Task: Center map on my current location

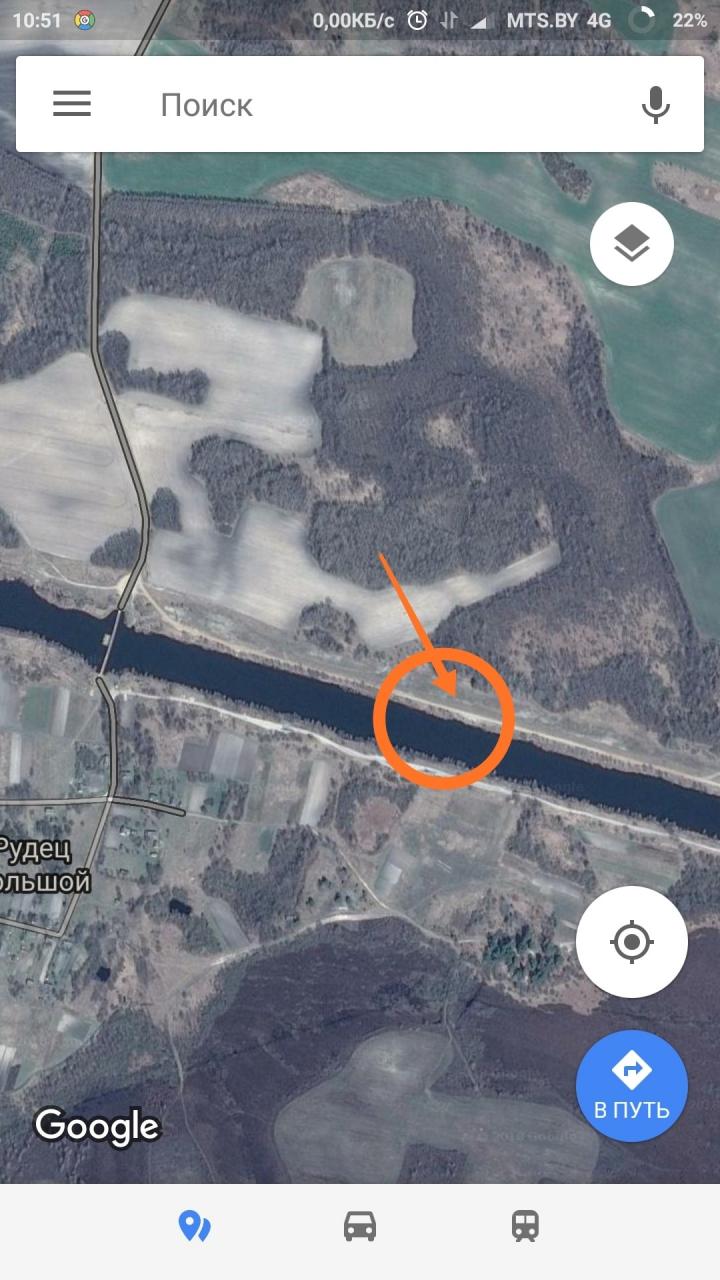Action: tap(631, 941)
